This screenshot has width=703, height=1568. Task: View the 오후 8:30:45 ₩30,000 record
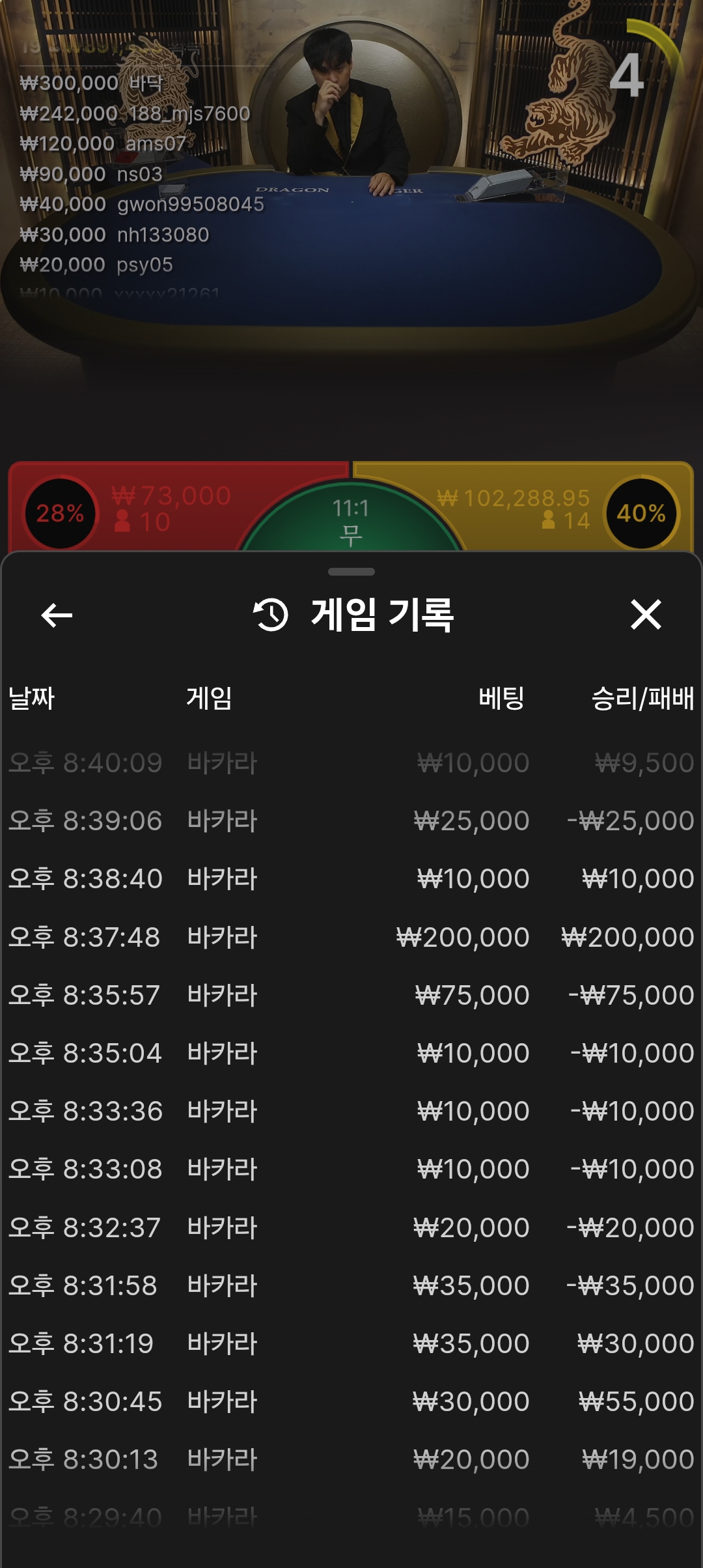click(351, 1401)
